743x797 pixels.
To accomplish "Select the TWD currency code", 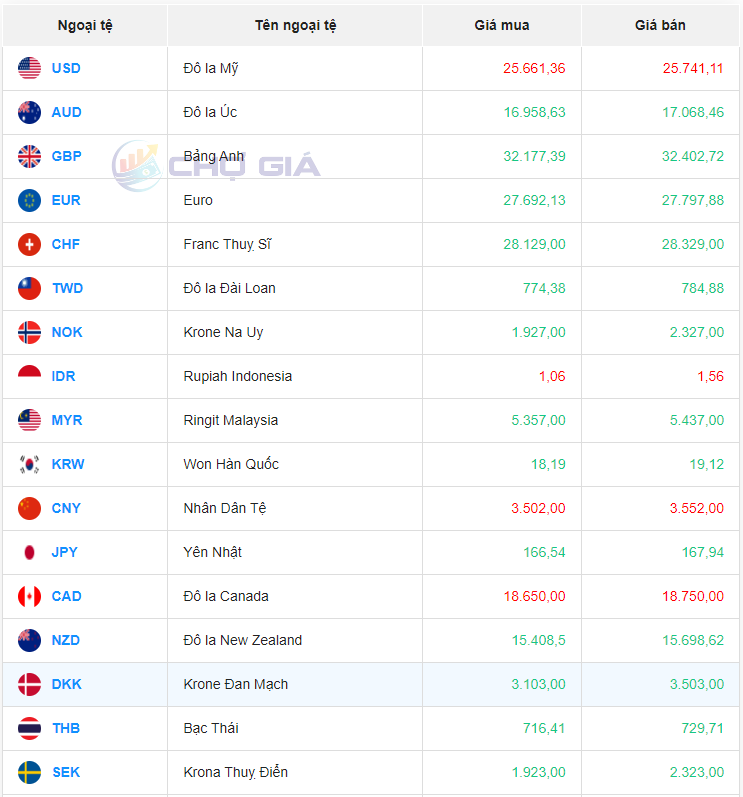I will tap(67, 288).
